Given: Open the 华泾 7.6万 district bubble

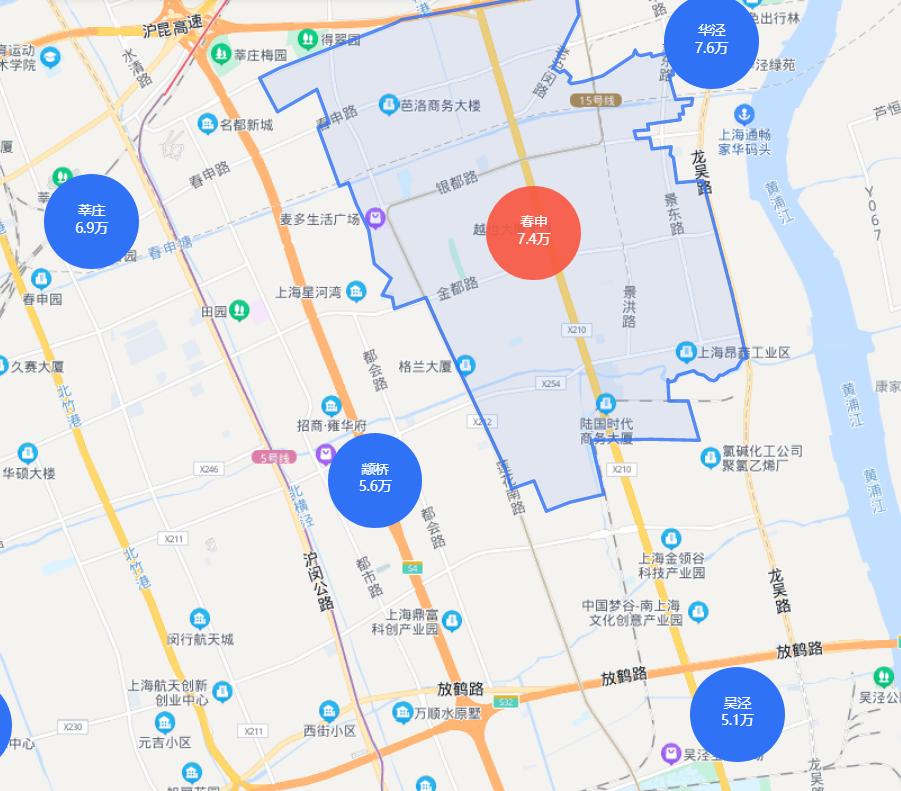Looking at the screenshot, I should click(x=711, y=40).
